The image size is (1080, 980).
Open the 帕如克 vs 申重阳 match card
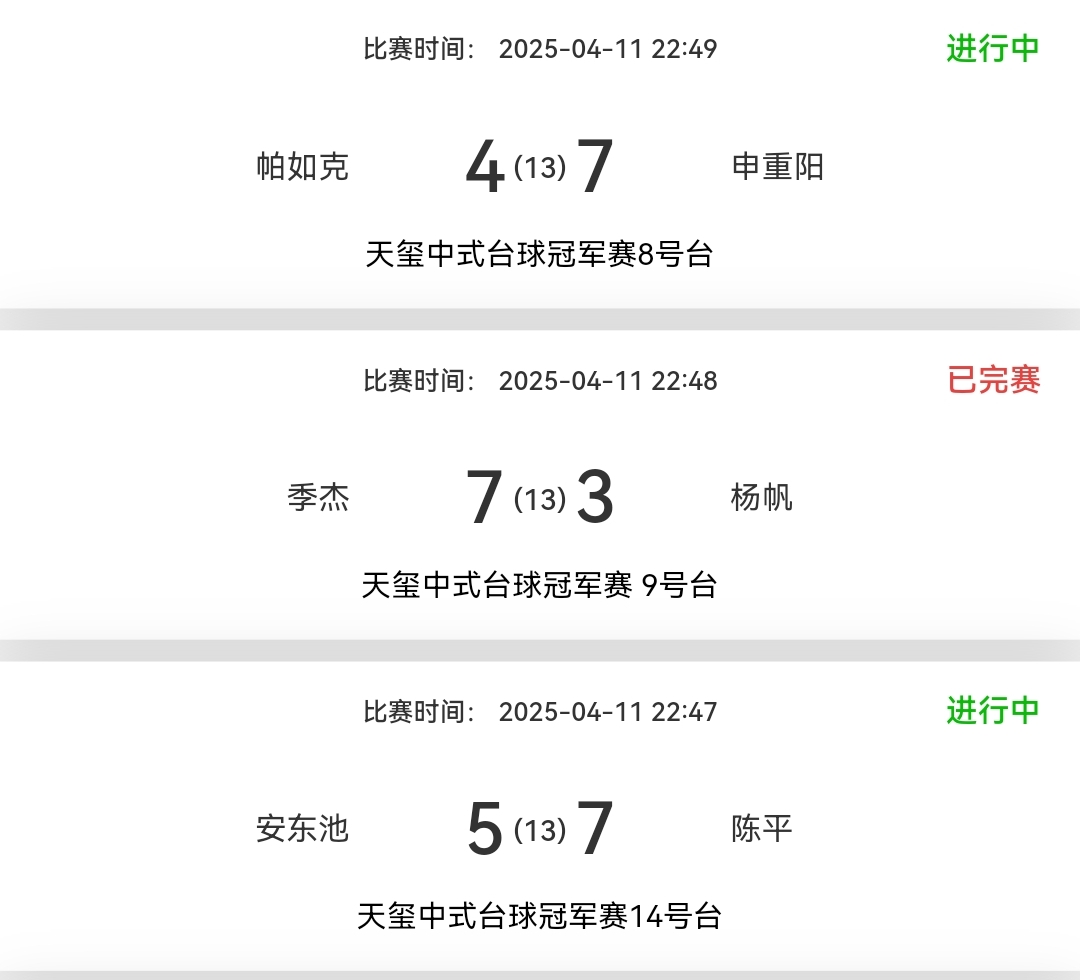tap(540, 167)
